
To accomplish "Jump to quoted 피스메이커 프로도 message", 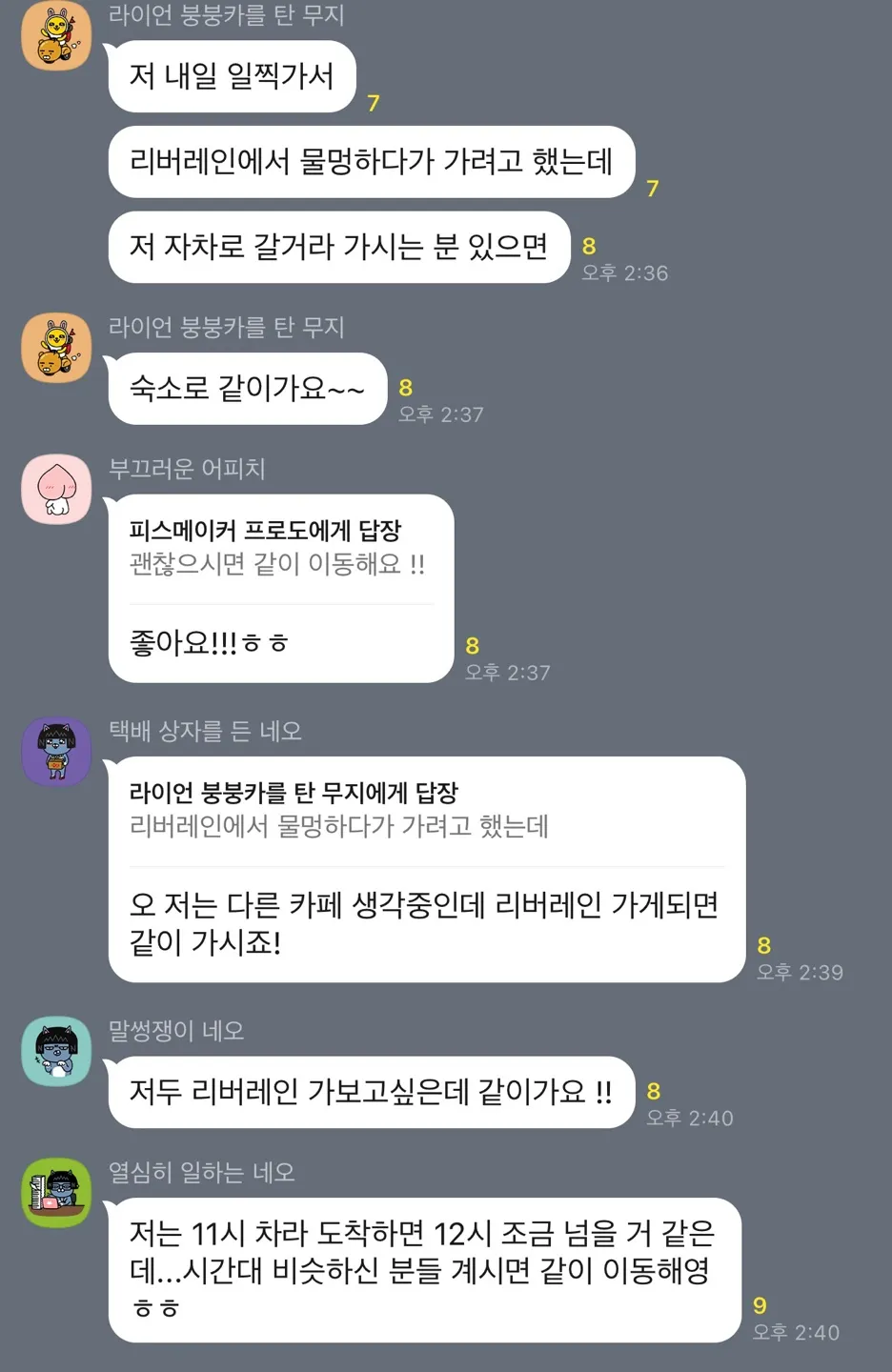I will (x=278, y=549).
